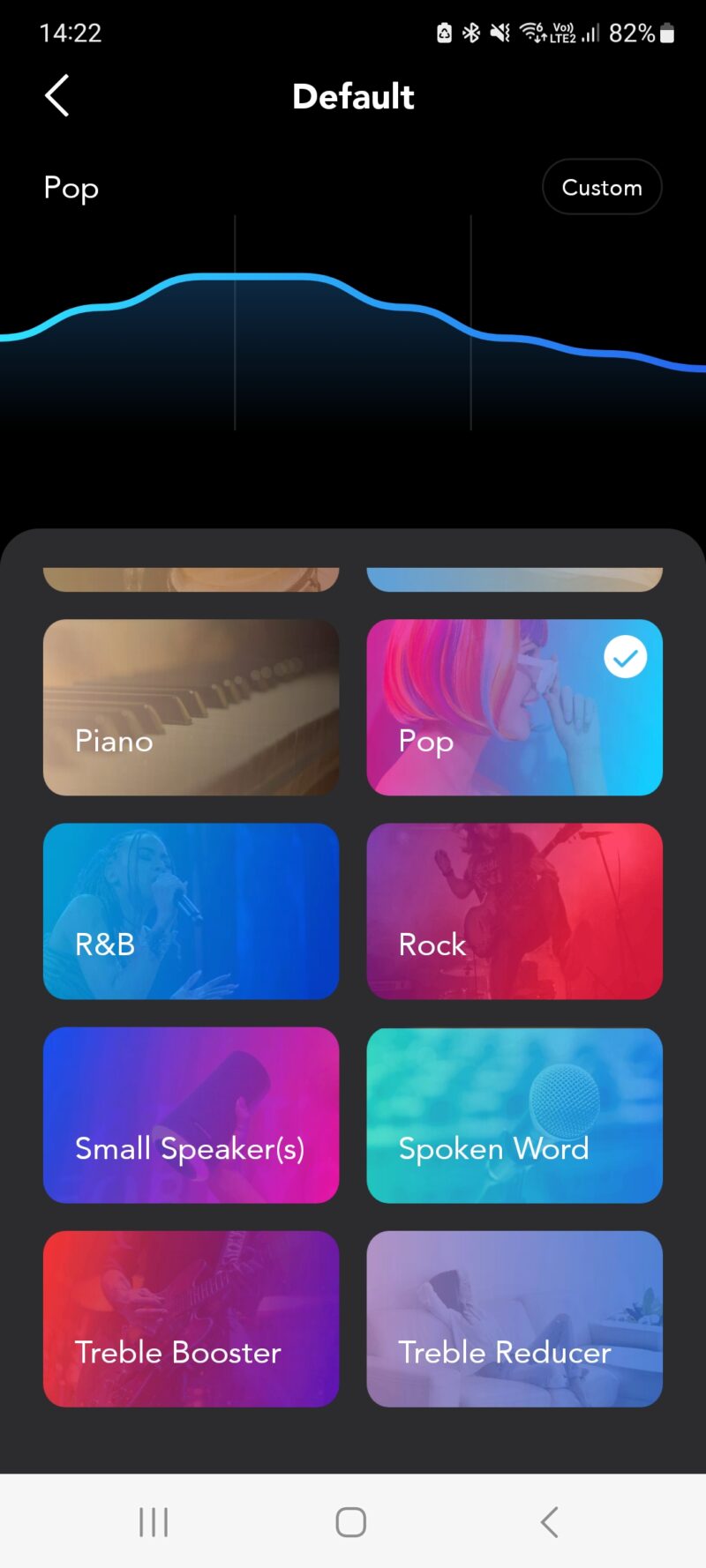Choose the R&B equalizer preset
The image size is (706, 1568).
(191, 911)
